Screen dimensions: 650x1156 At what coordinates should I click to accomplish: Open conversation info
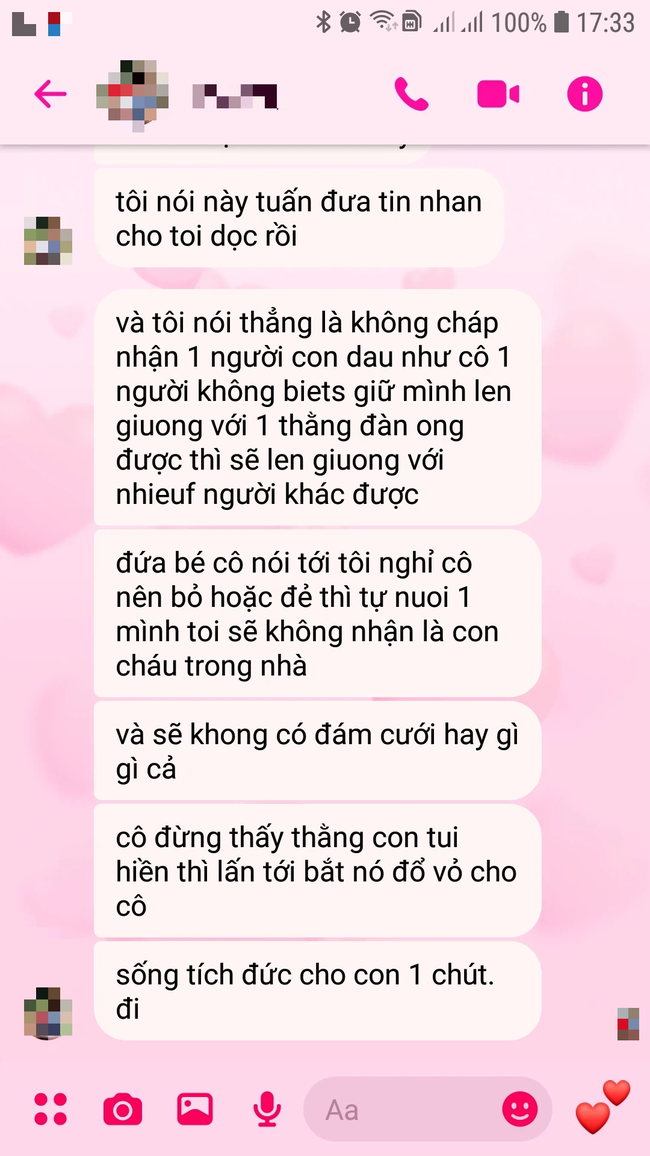585,94
